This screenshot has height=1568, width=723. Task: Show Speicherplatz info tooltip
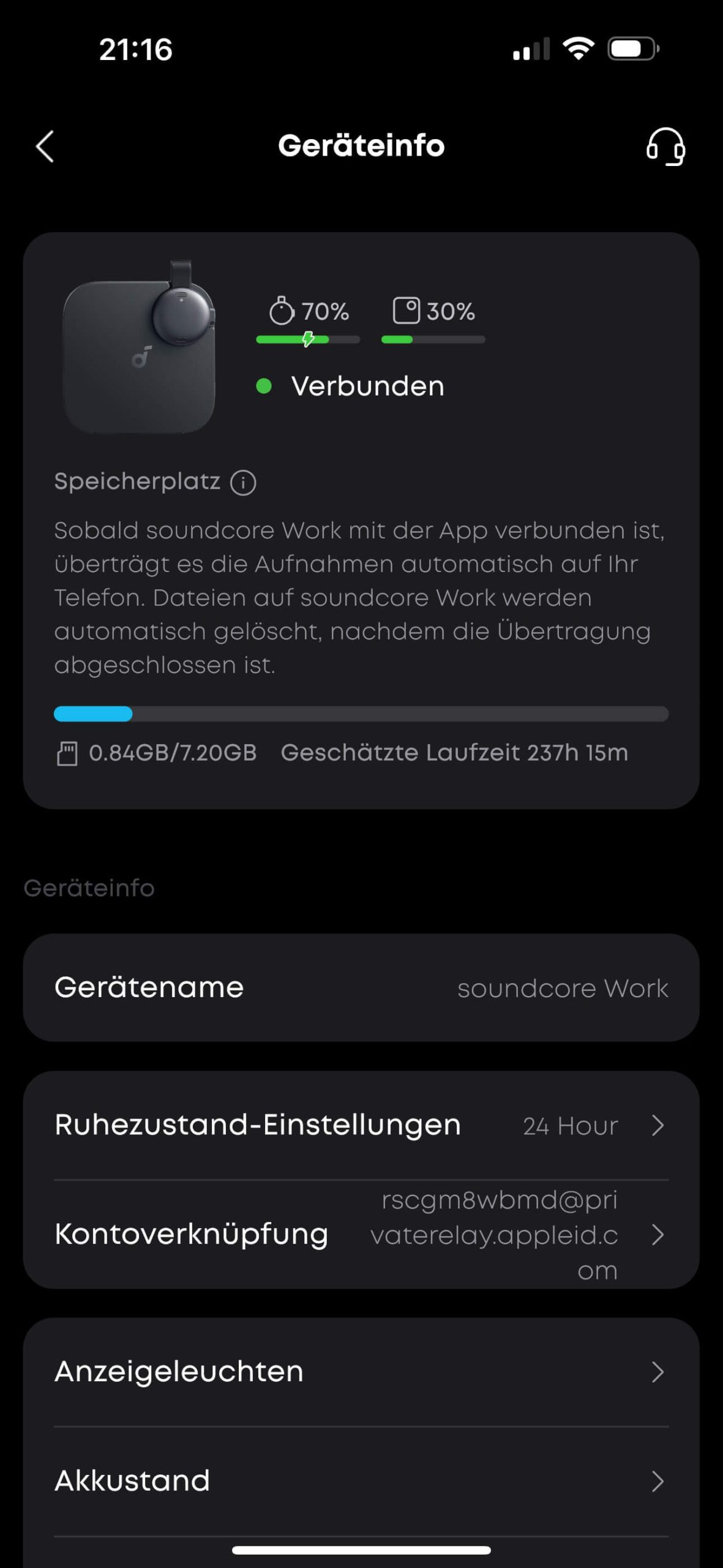243,483
